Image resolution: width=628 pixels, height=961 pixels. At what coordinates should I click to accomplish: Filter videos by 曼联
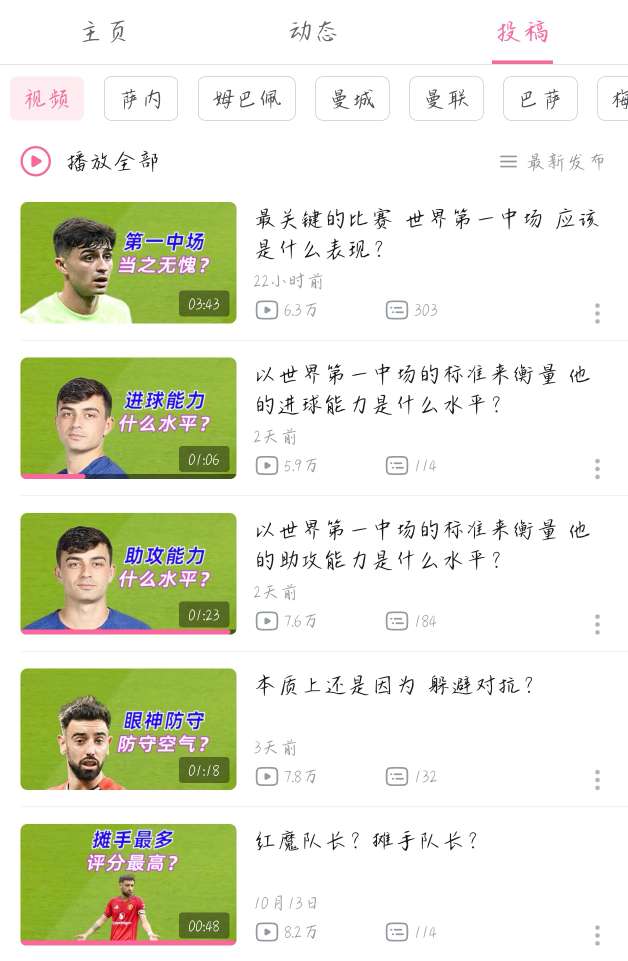[446, 99]
